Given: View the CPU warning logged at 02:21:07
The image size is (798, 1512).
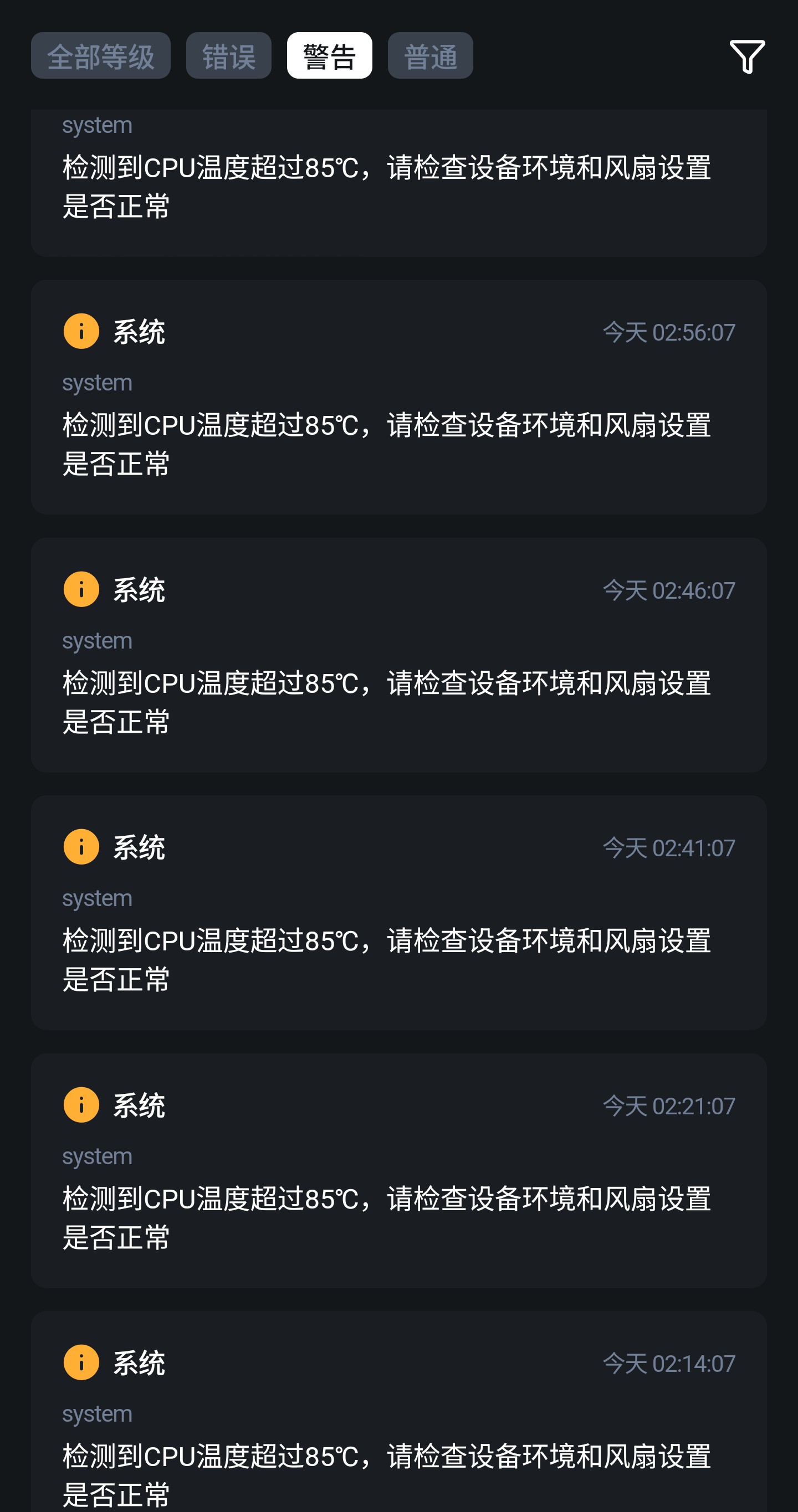Looking at the screenshot, I should (x=398, y=1170).
